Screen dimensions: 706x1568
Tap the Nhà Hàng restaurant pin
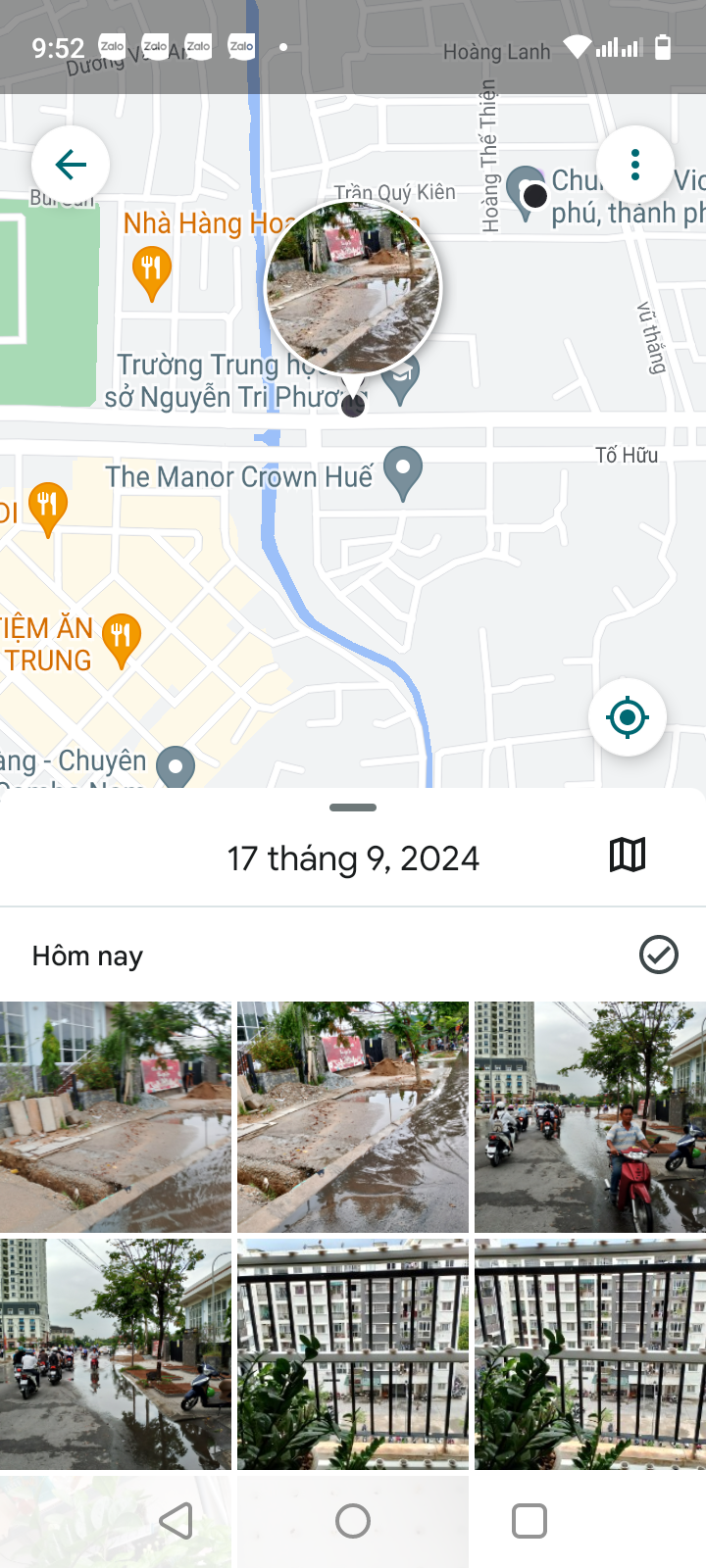[x=151, y=269]
